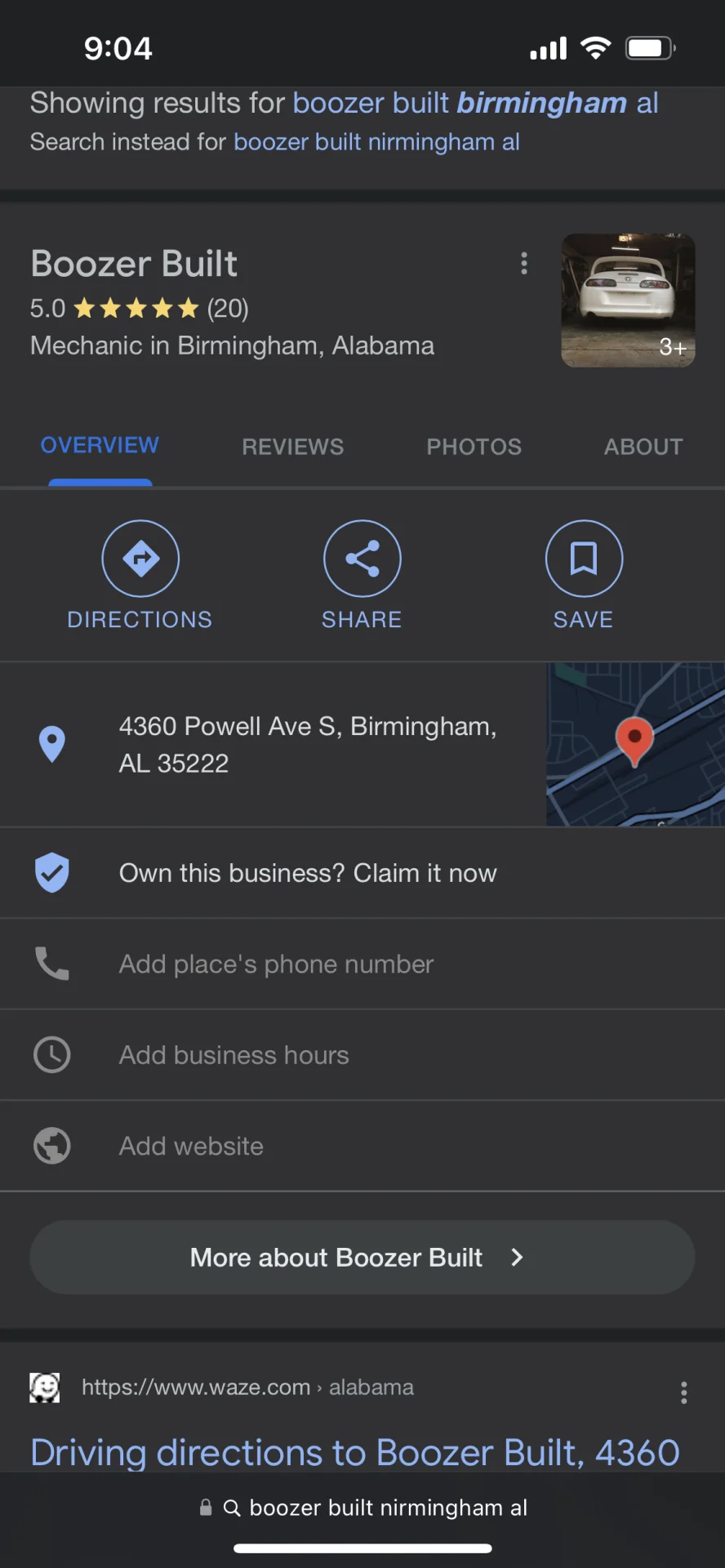Tap Own this business? Claim it now
The image size is (725, 1568).
point(307,873)
